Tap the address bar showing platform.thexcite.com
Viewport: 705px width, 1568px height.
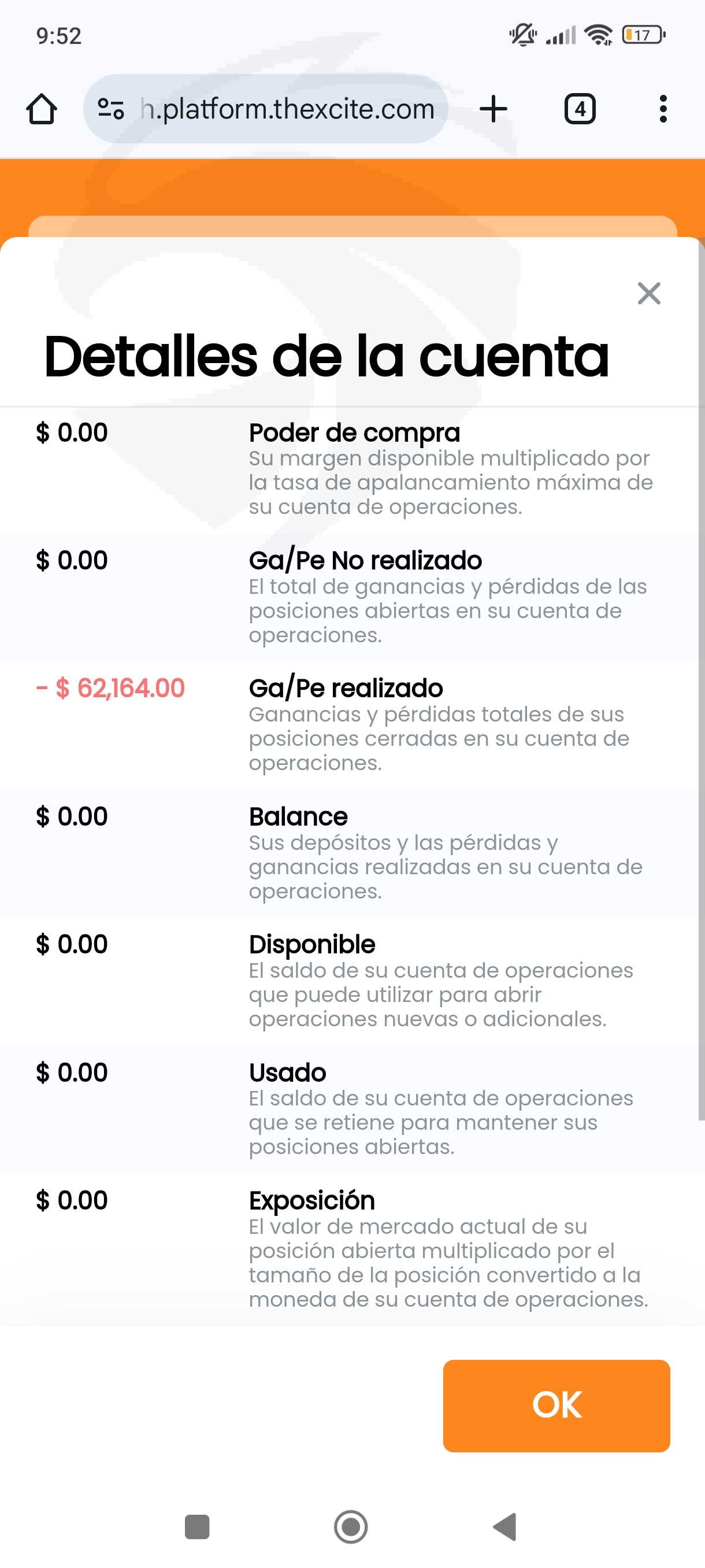click(287, 110)
